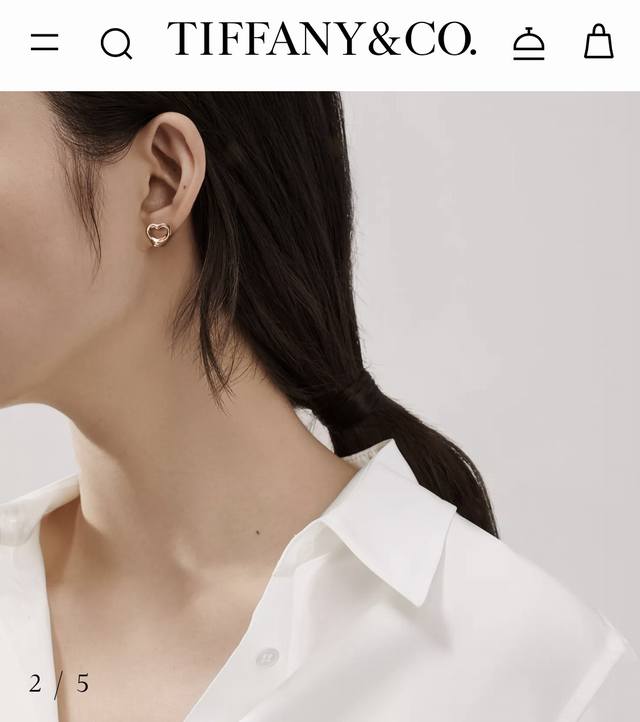Open the concierge bell service
The width and height of the screenshot is (640, 722).
[x=528, y=43]
